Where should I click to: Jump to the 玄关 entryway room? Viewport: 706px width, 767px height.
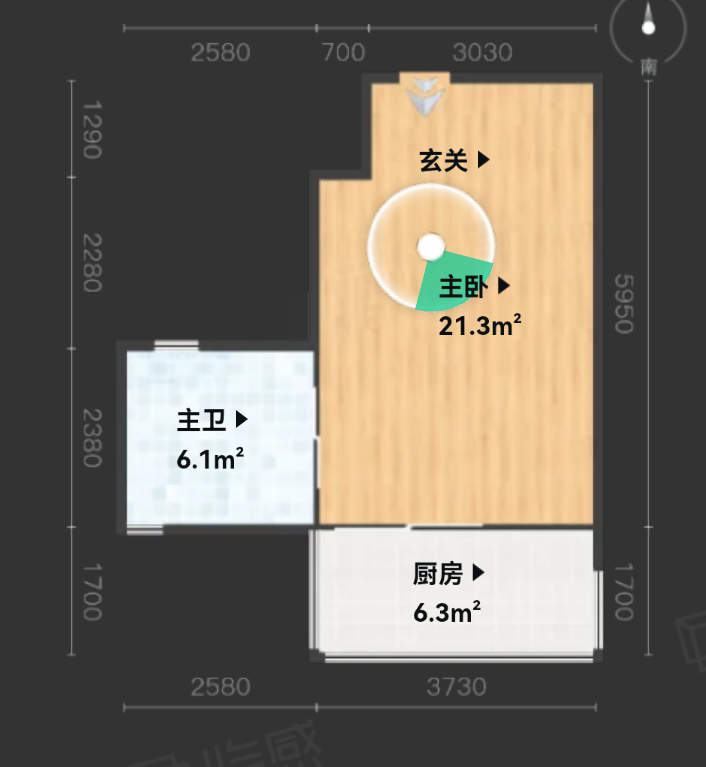454,160
